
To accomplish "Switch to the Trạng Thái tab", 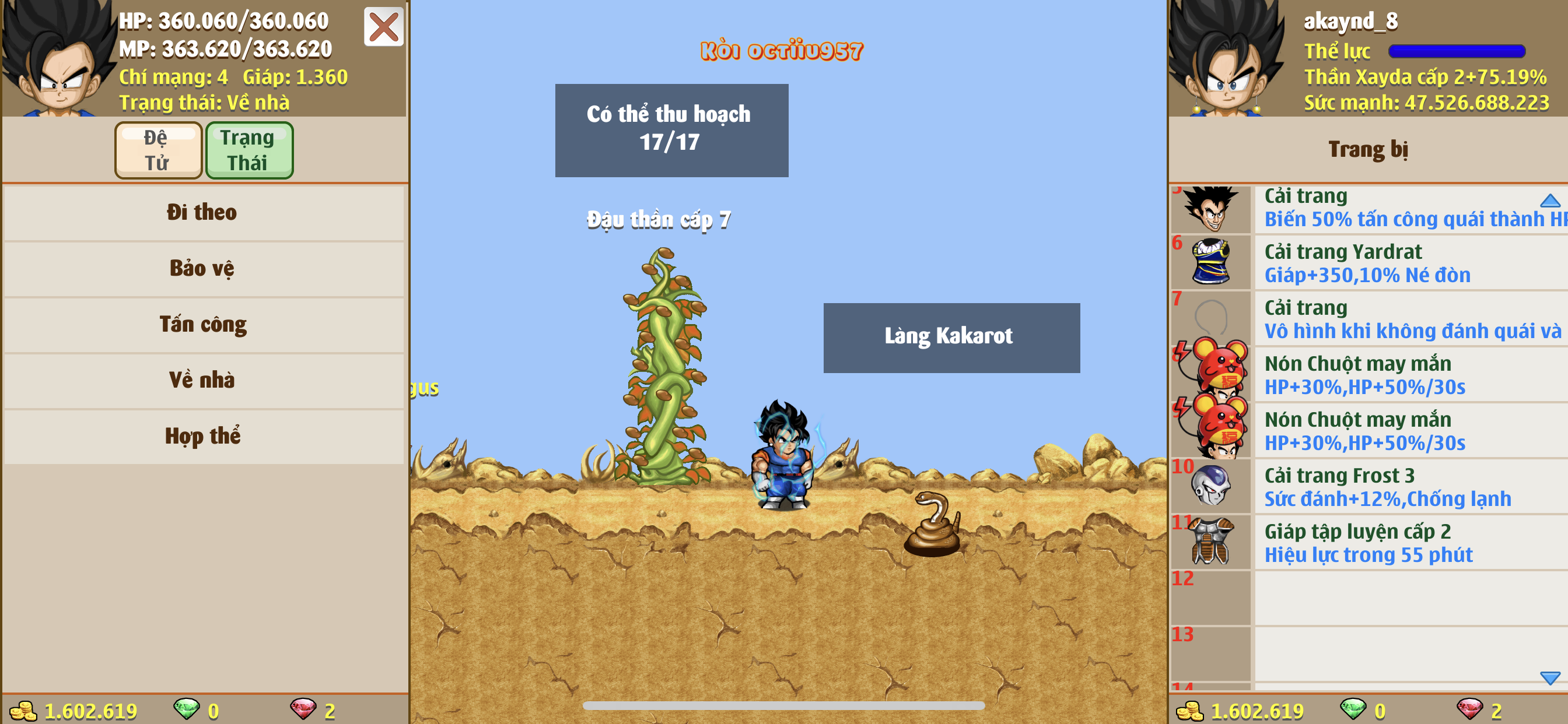I will (x=249, y=150).
